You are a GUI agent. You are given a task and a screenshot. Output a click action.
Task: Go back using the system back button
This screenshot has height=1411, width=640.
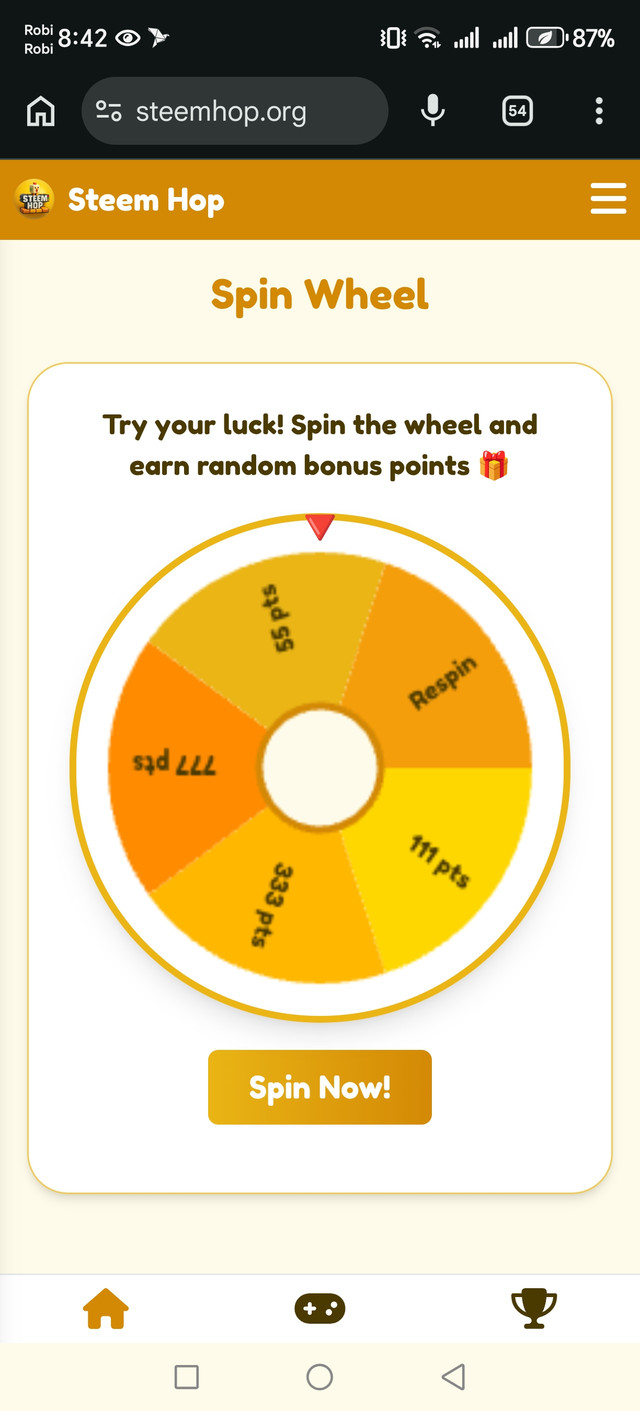(x=453, y=1377)
